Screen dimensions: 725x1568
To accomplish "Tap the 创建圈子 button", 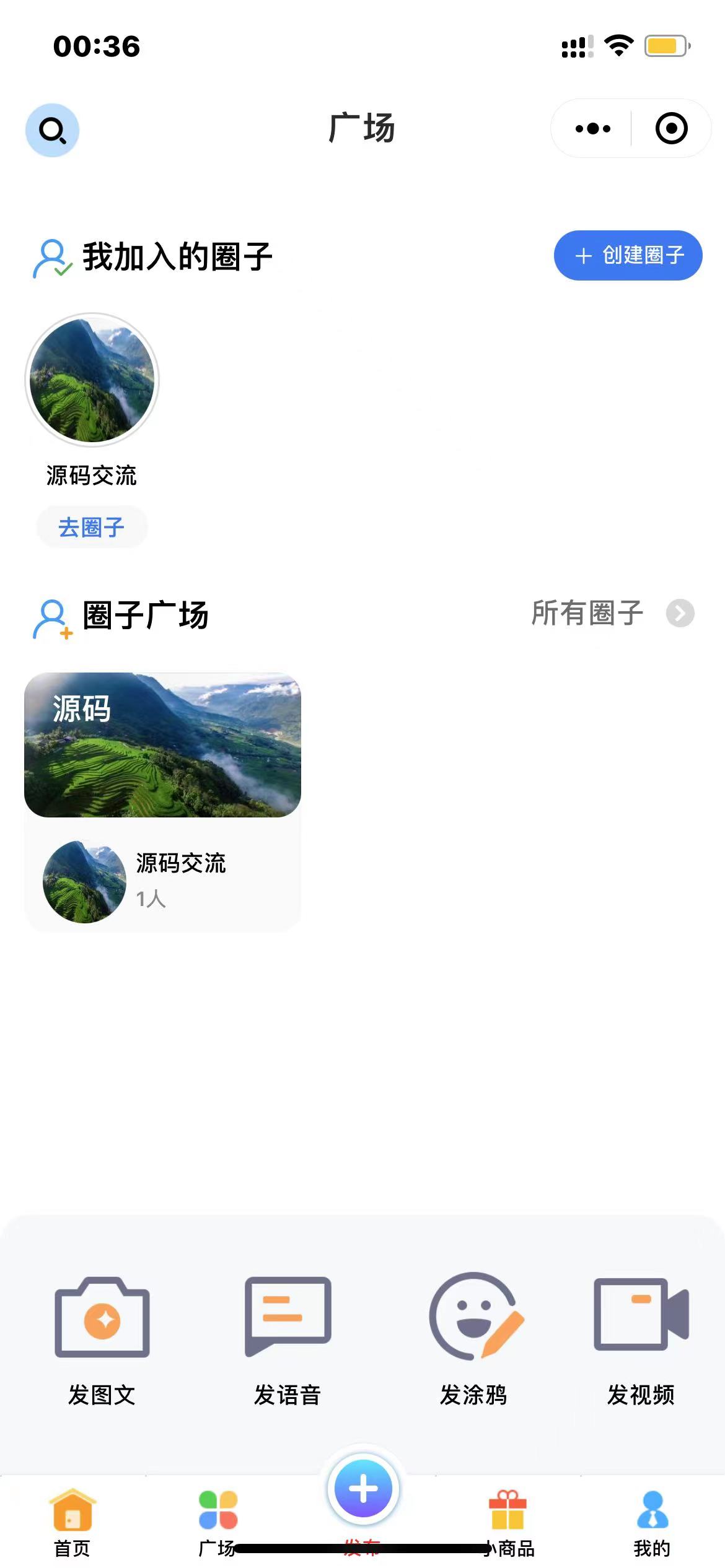I will coord(628,255).
